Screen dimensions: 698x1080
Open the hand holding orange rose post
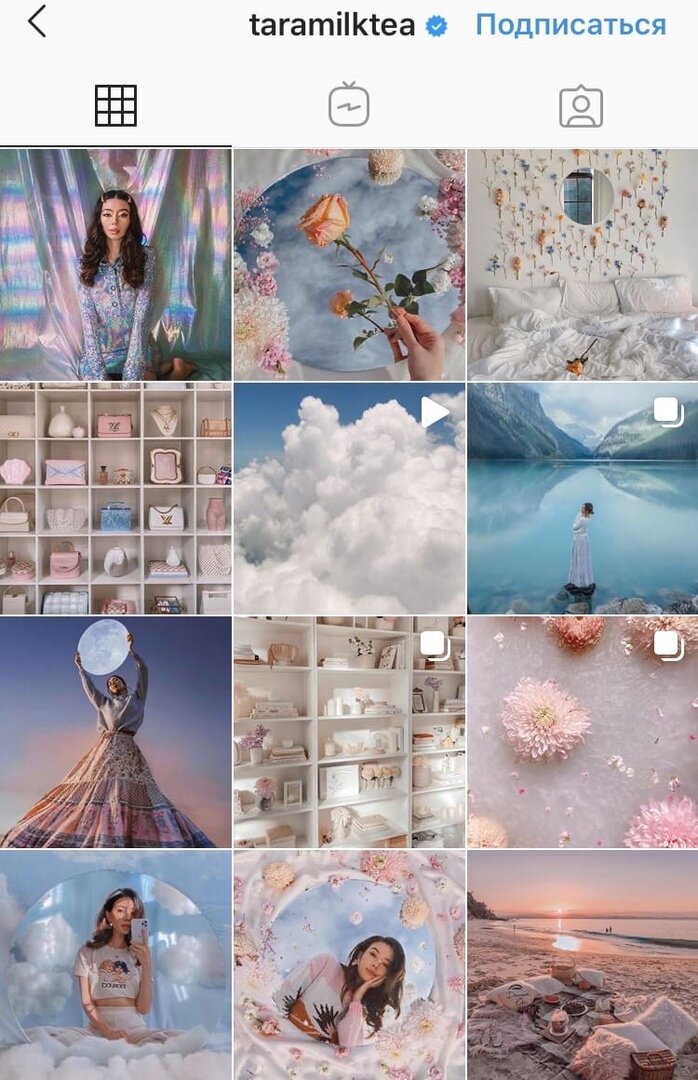click(x=349, y=264)
